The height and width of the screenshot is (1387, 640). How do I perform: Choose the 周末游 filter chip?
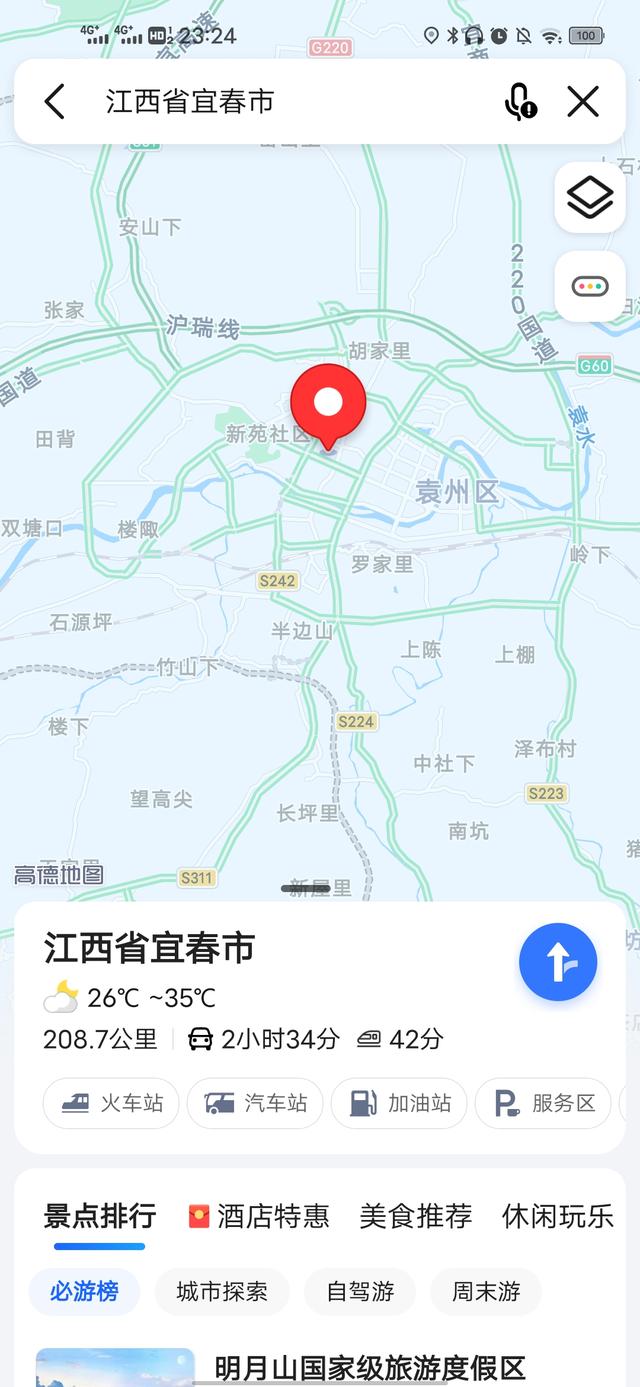click(486, 1292)
